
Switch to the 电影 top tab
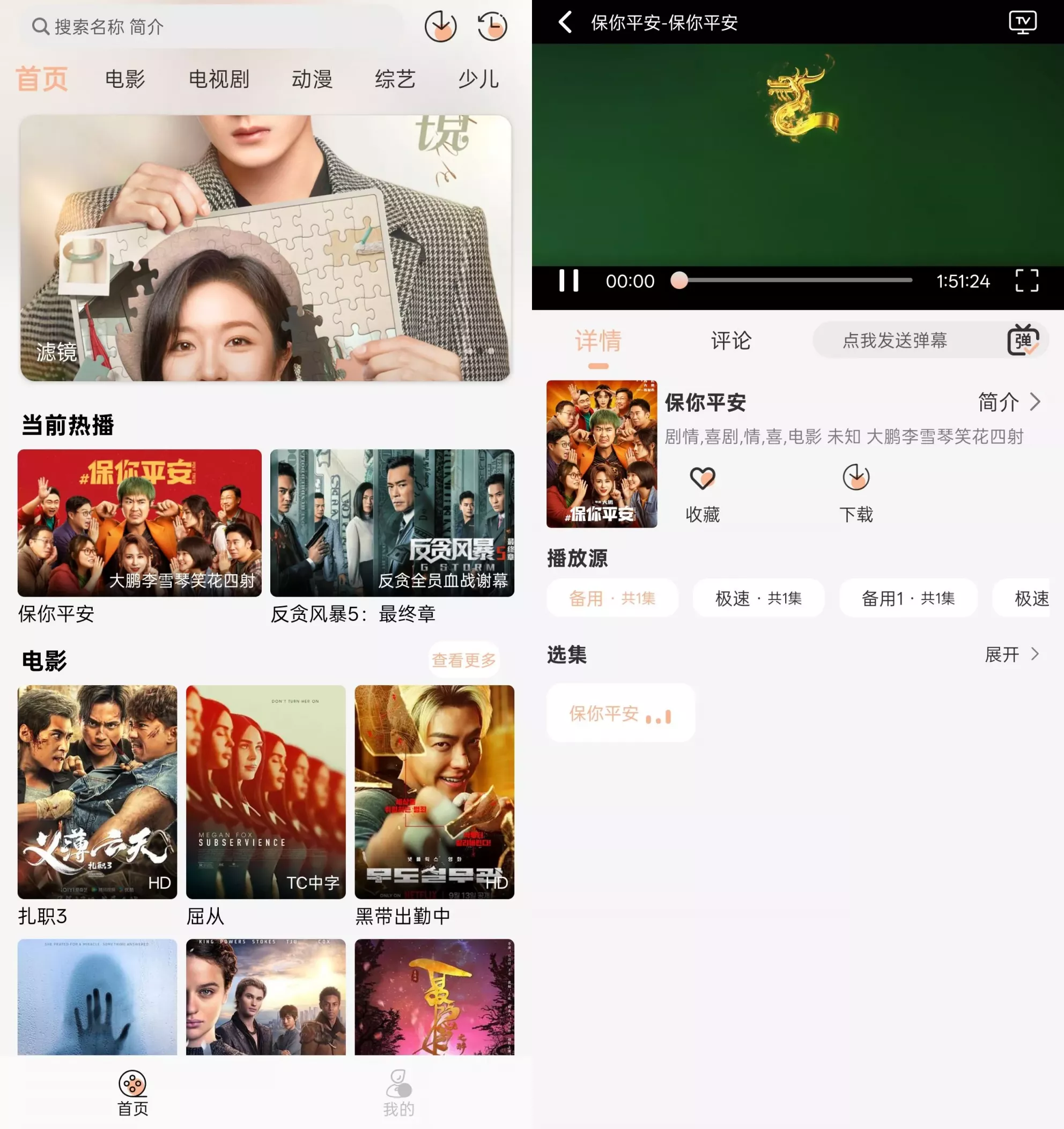125,79
